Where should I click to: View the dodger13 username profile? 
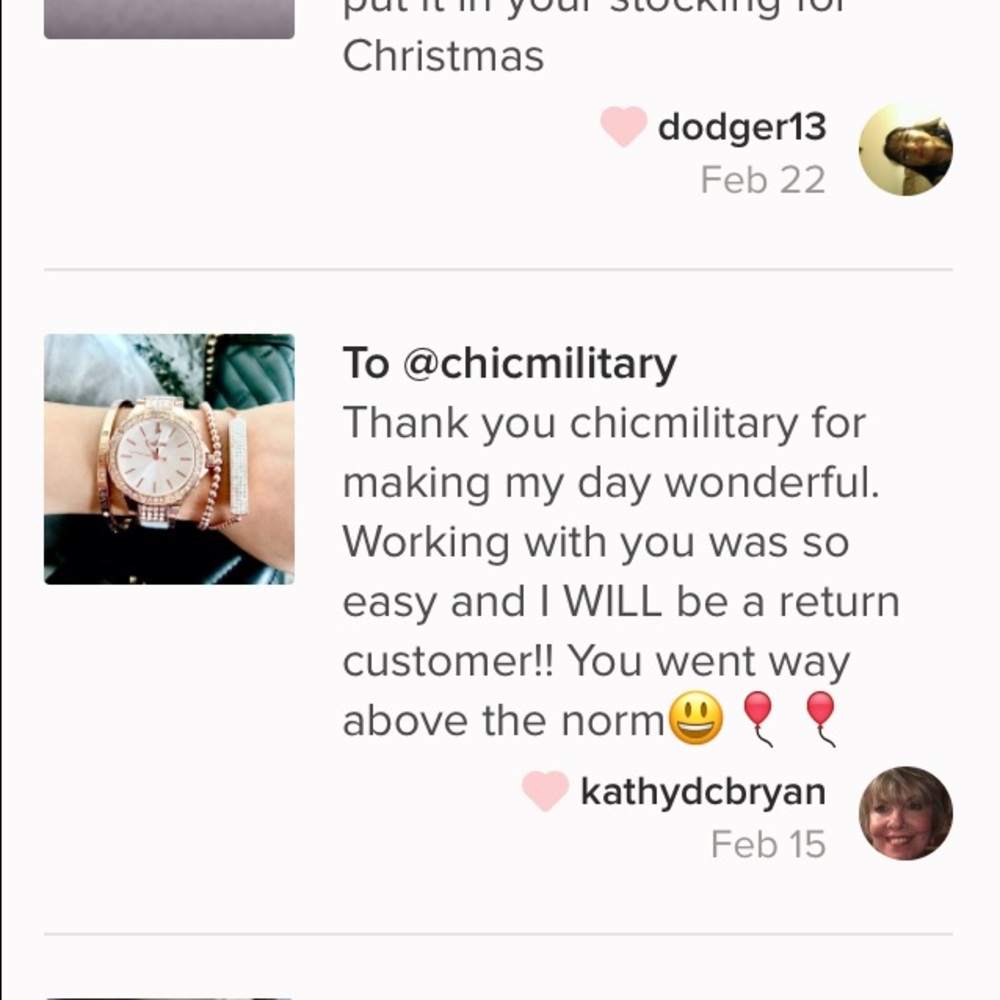click(741, 127)
